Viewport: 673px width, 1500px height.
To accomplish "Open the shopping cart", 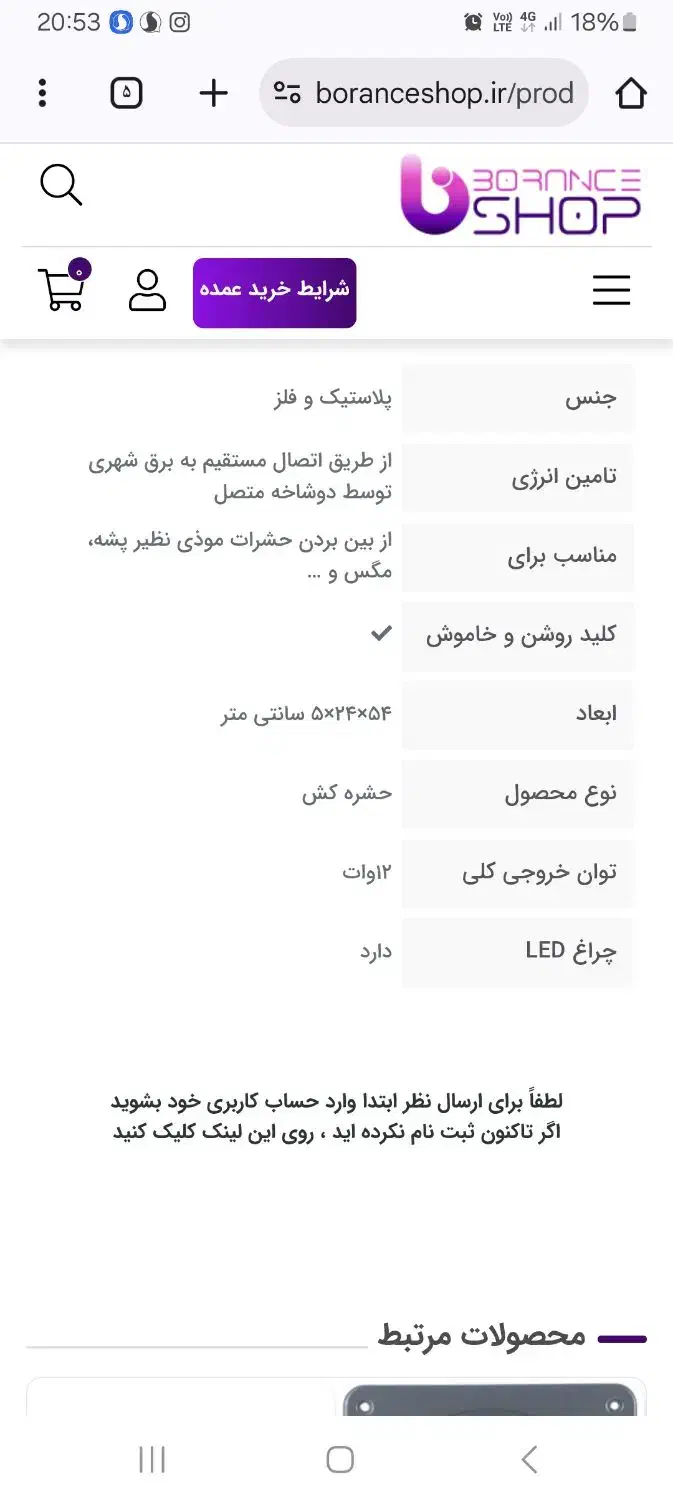I will [62, 288].
